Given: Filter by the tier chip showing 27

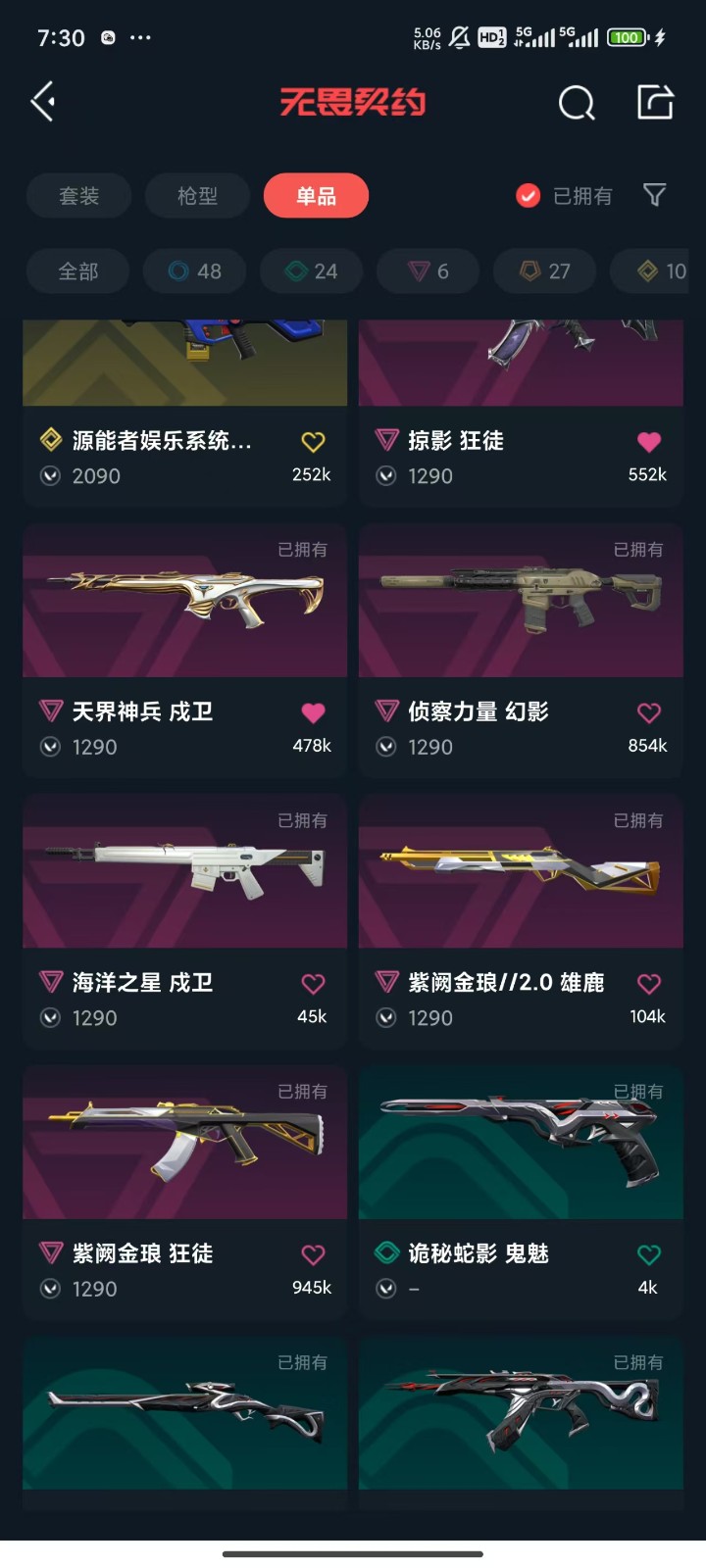Looking at the screenshot, I should tap(545, 271).
